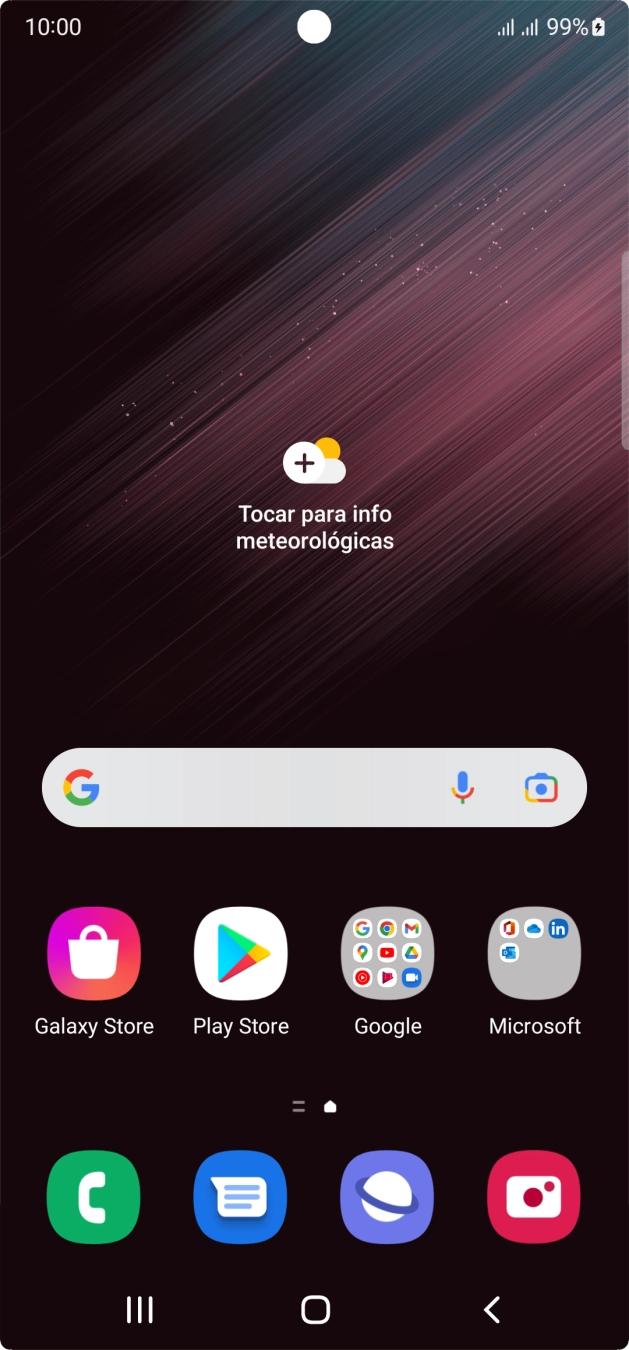Open Google Lens camera search
Viewport: 629px width, 1350px height.
[x=541, y=788]
